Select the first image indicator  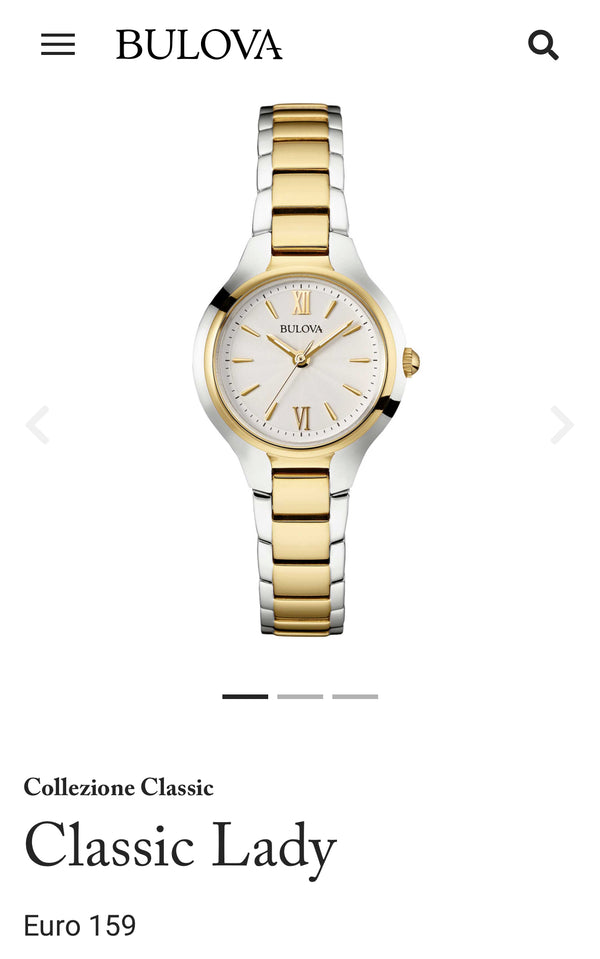coord(245,696)
